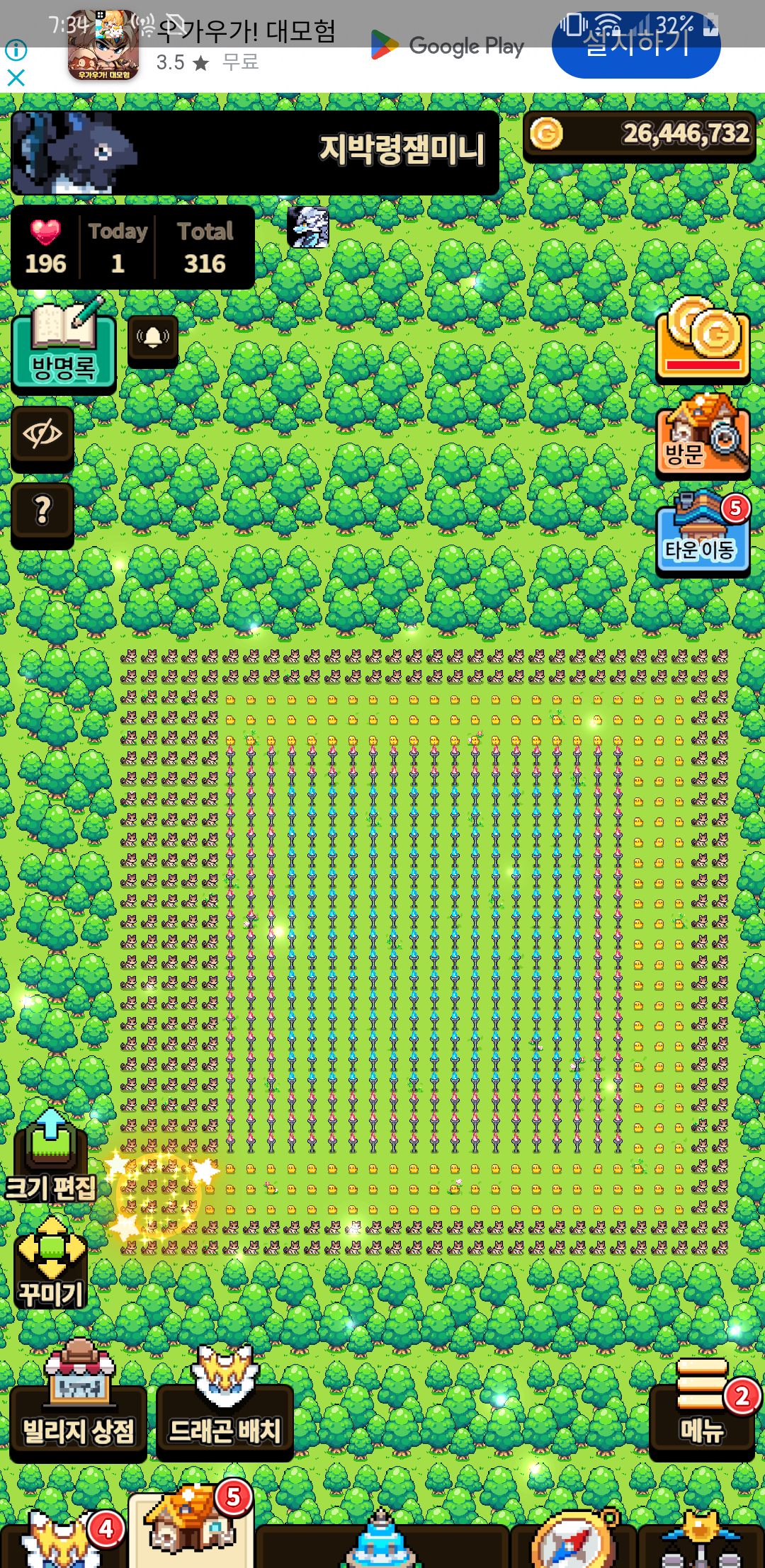The image size is (765, 1568).
Task: Open the question mark help
Action: click(42, 511)
